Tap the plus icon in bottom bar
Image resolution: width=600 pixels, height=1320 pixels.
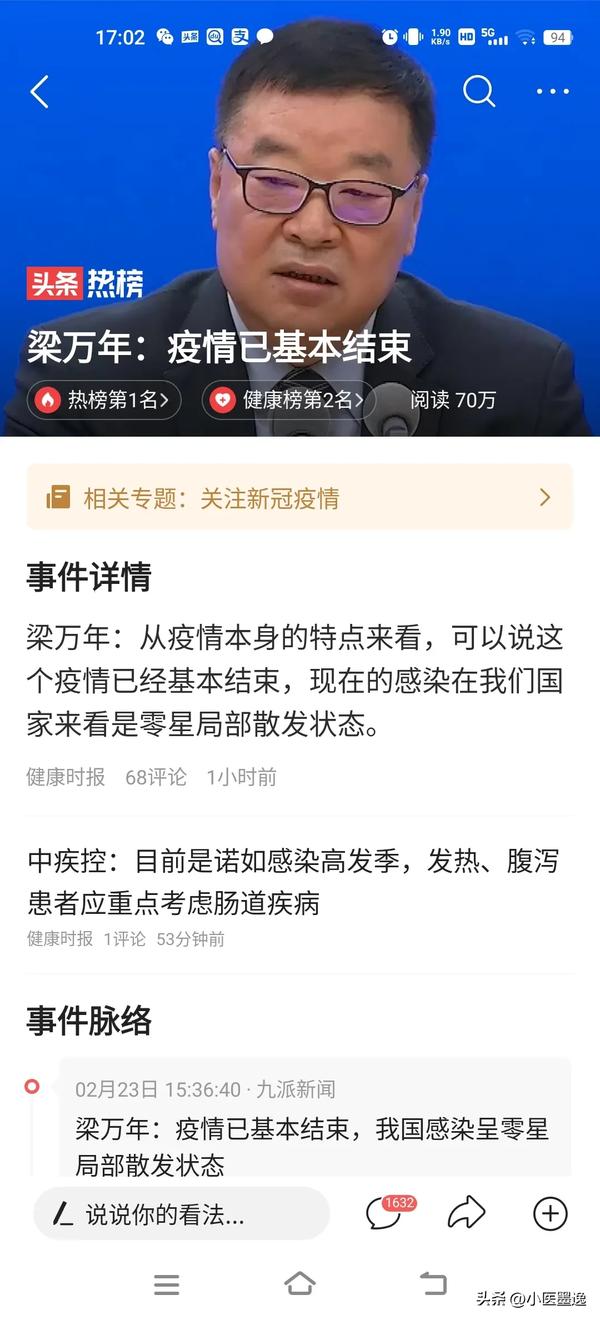550,1214
